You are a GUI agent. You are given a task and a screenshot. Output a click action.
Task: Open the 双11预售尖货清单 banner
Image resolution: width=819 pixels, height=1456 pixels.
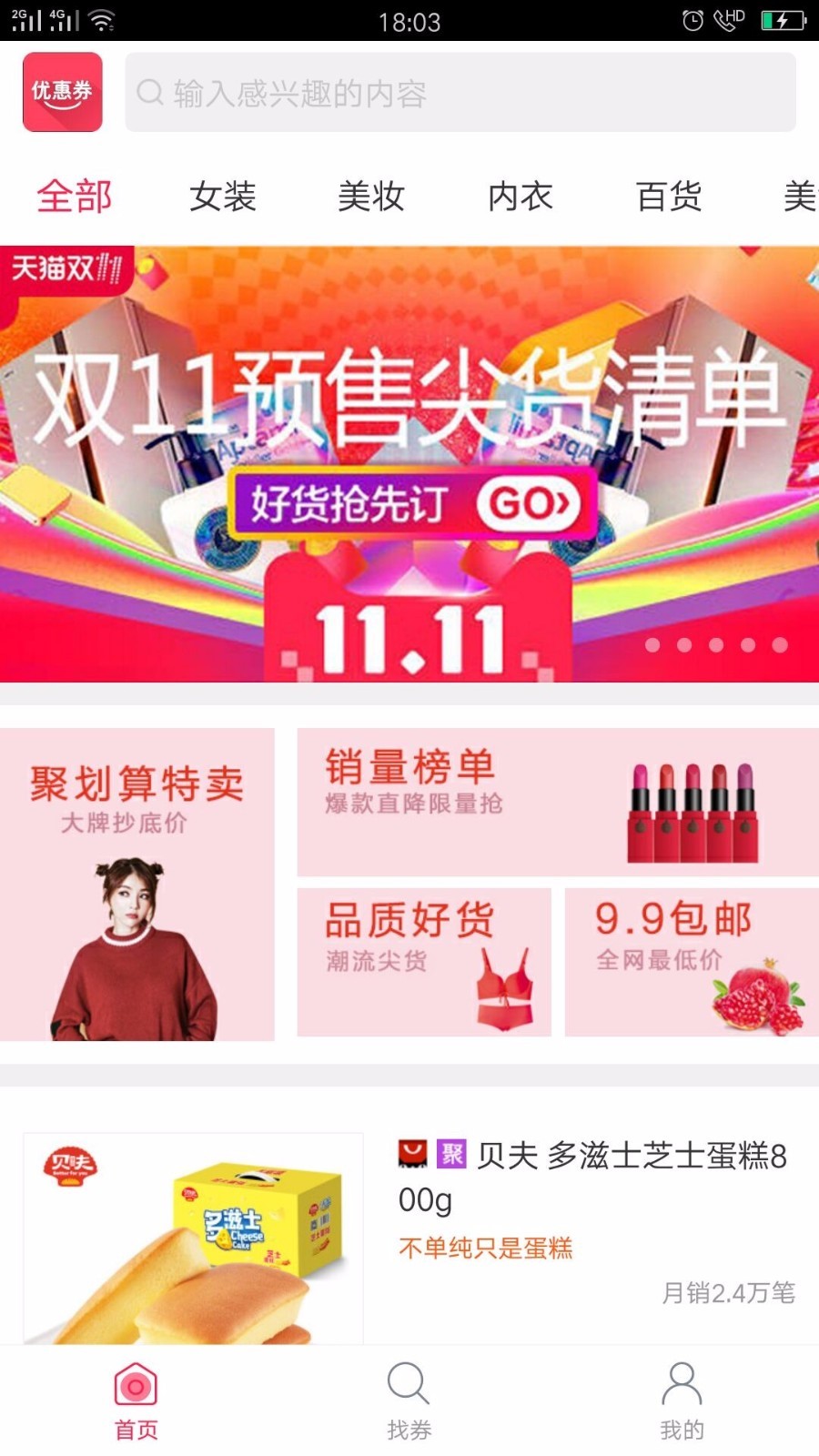tap(409, 463)
